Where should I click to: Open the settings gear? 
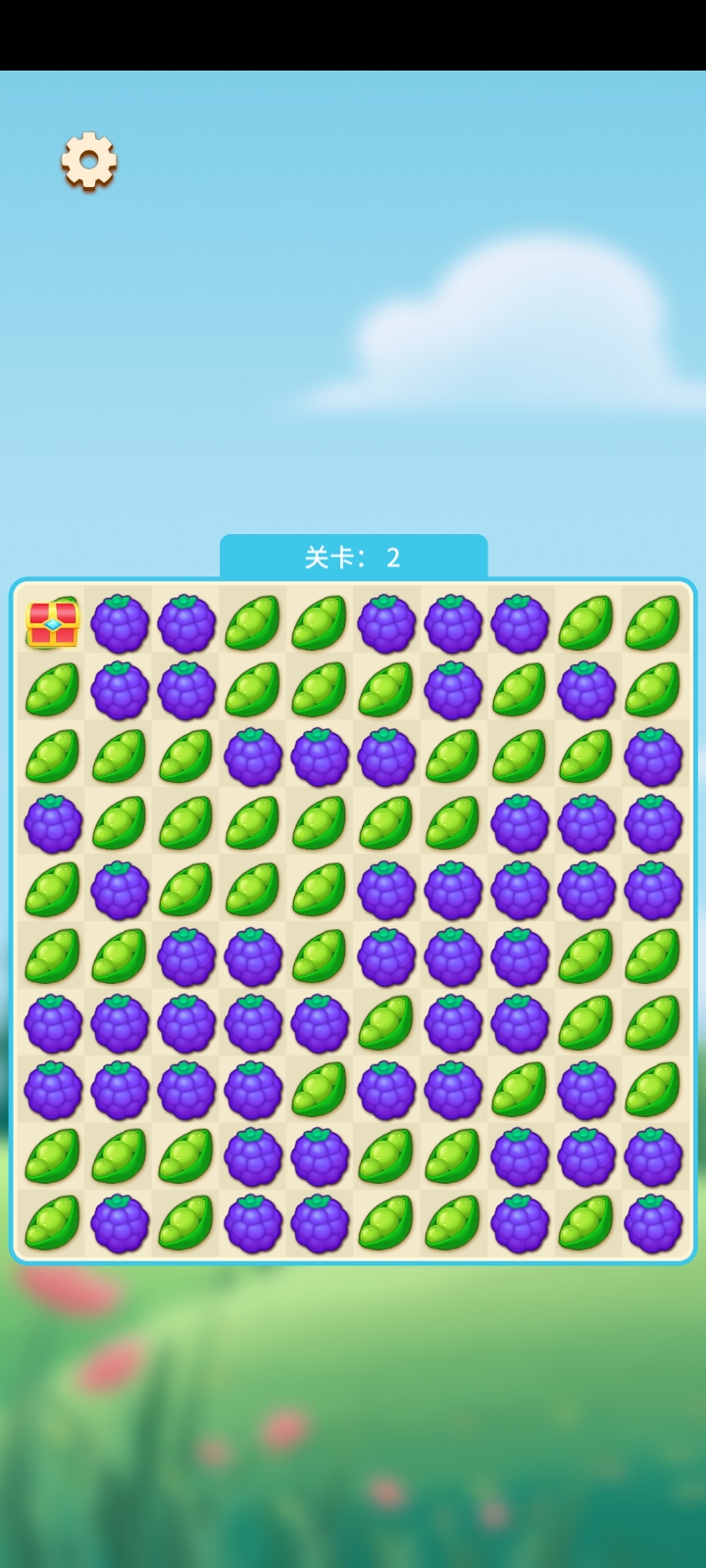tap(89, 160)
